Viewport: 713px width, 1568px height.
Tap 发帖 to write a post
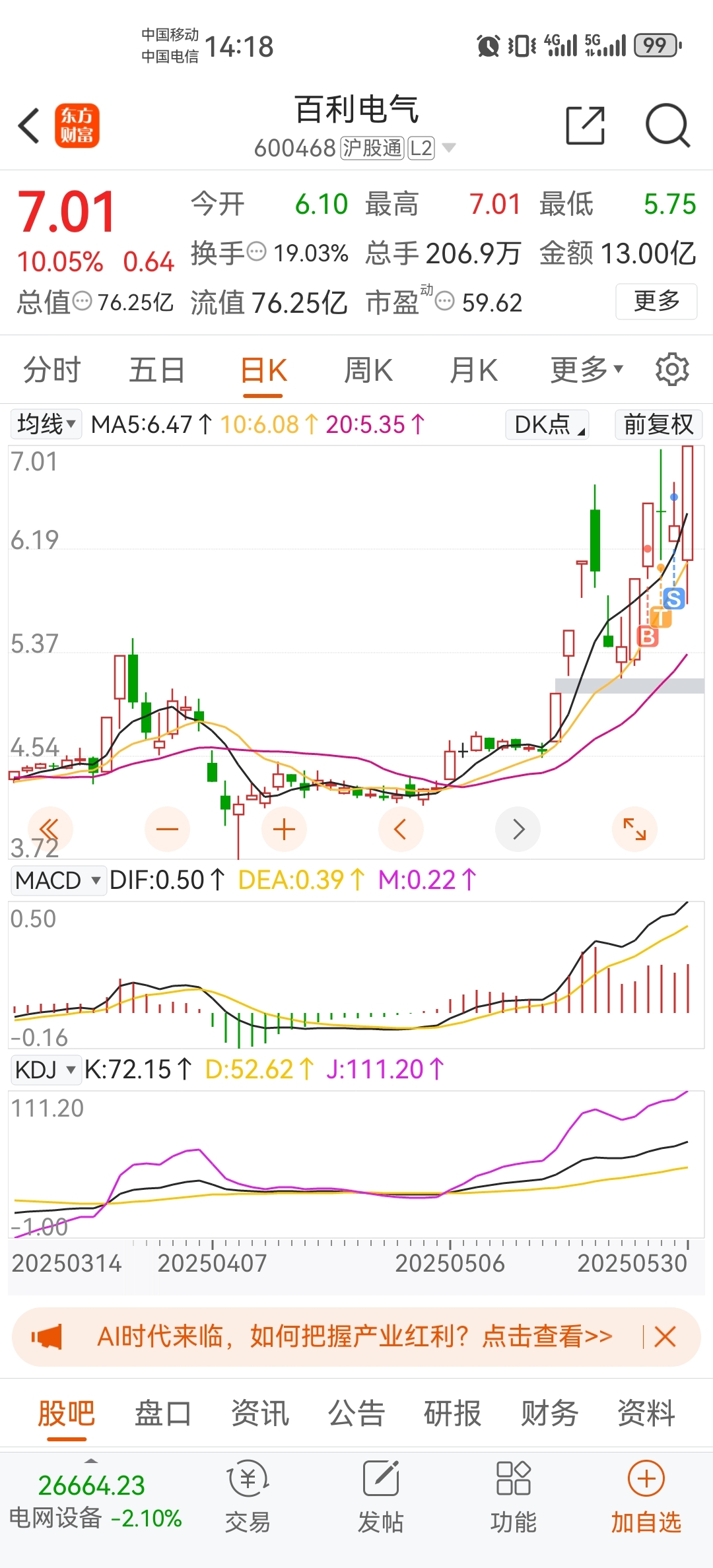pyautogui.click(x=381, y=1496)
